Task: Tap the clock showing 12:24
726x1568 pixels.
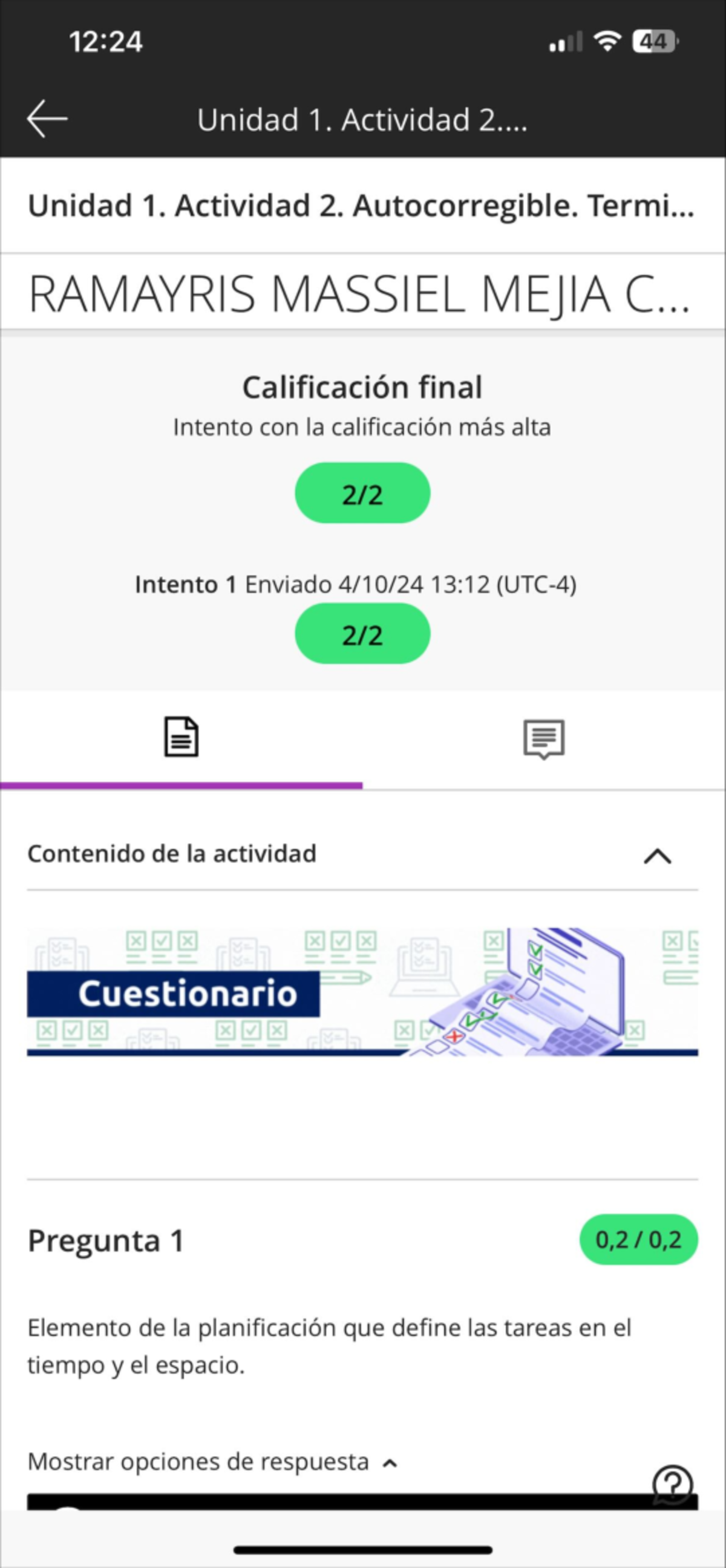Action: (105, 41)
